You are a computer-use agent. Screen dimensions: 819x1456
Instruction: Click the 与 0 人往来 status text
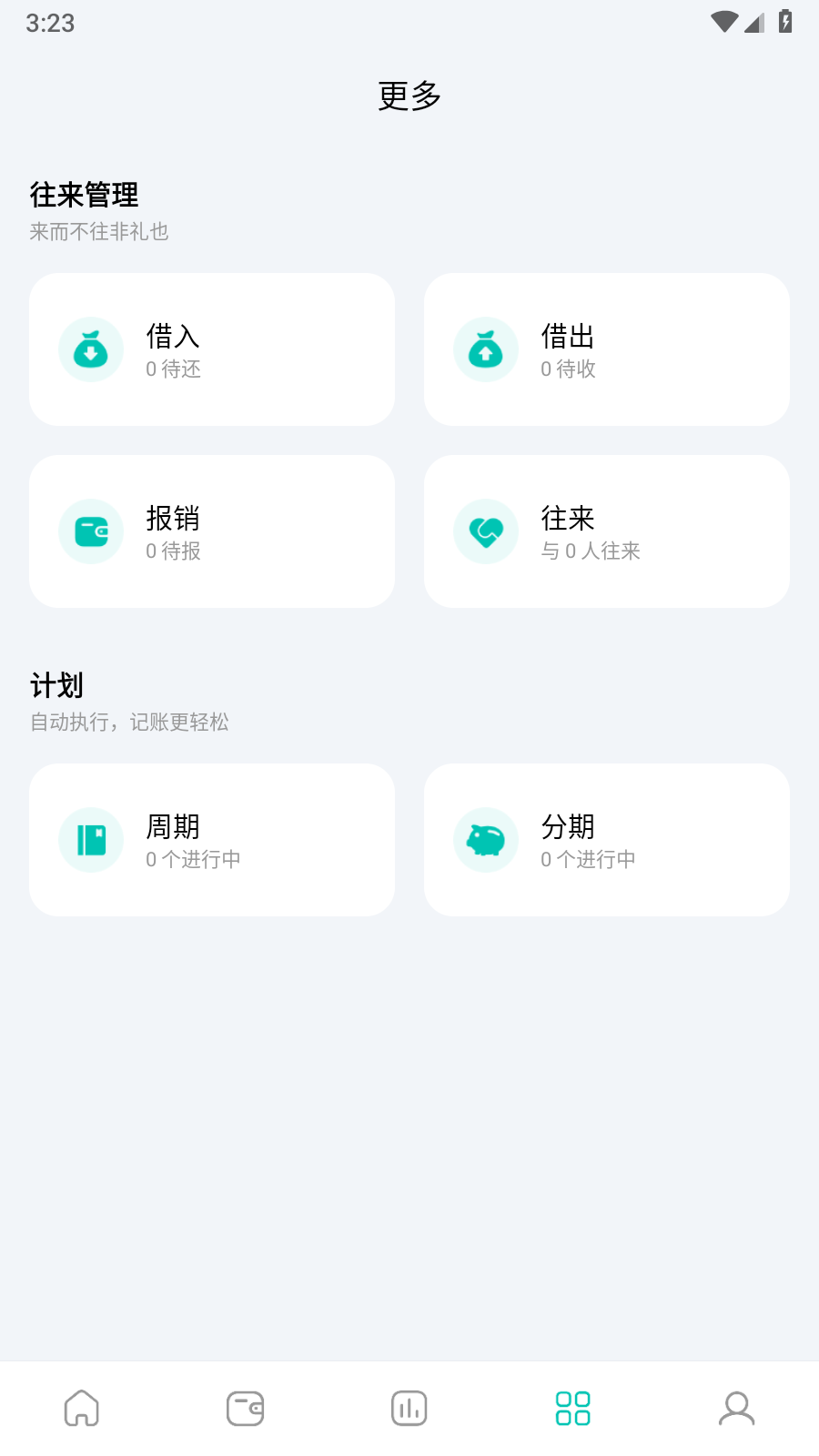591,551
